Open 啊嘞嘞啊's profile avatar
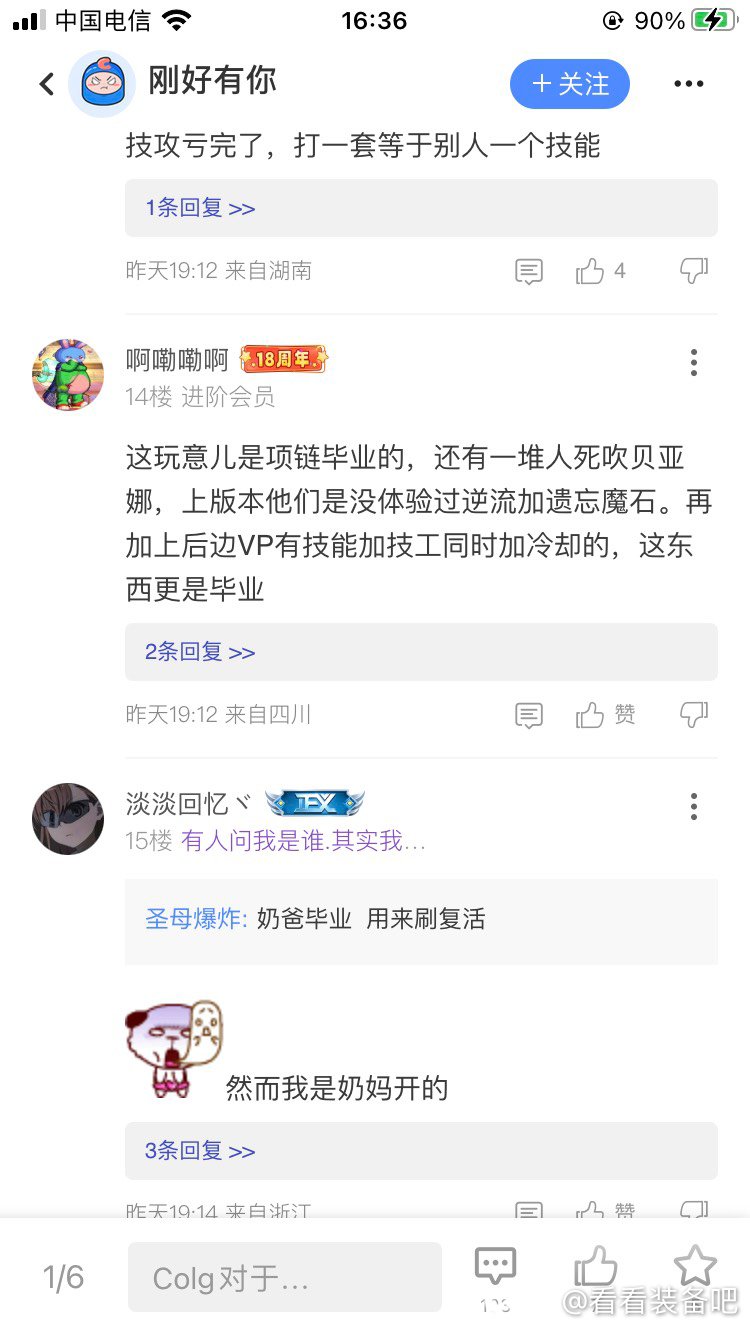This screenshot has width=750, height=1334. 68,375
